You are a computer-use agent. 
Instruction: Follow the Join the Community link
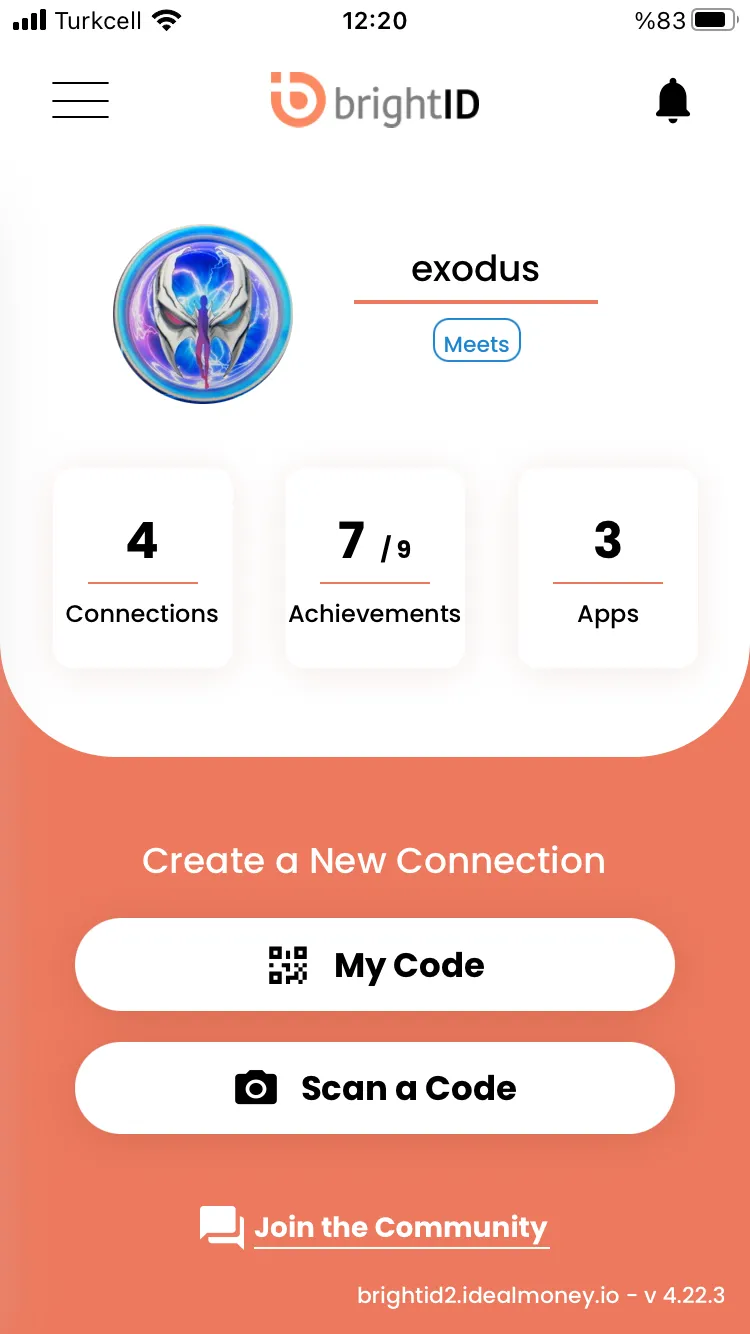point(400,1227)
